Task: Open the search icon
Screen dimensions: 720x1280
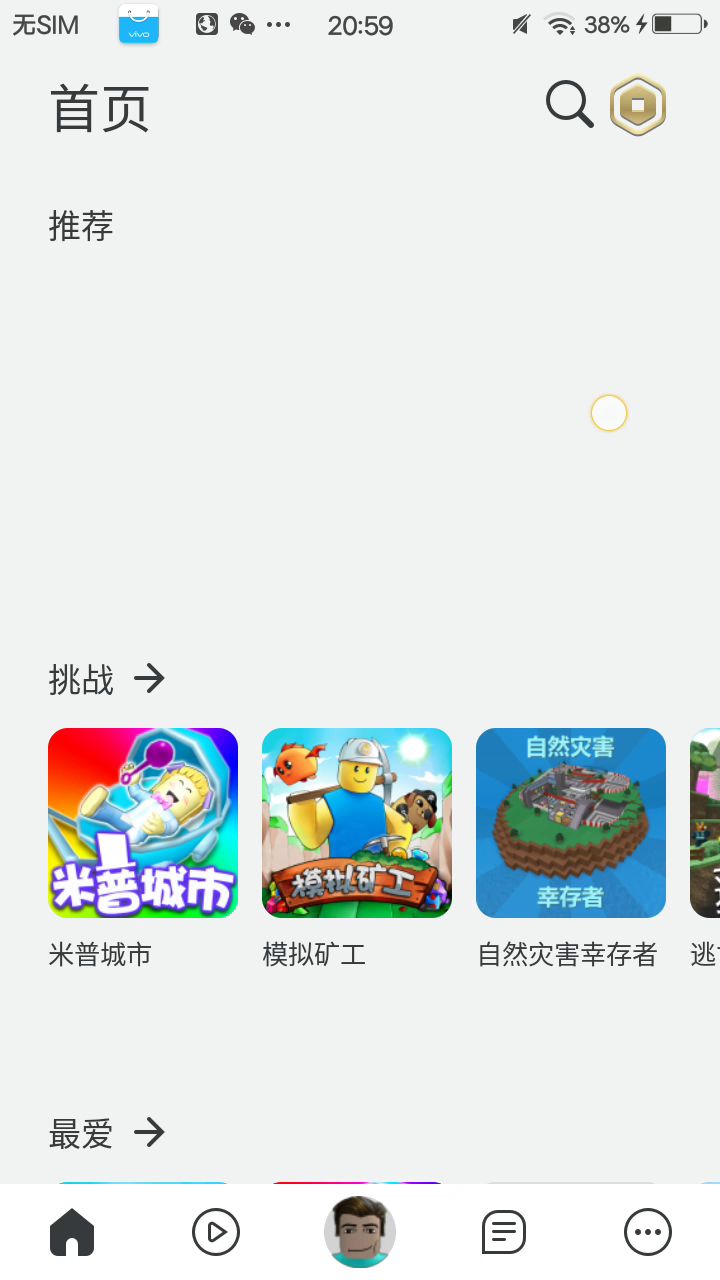Action: 569,104
